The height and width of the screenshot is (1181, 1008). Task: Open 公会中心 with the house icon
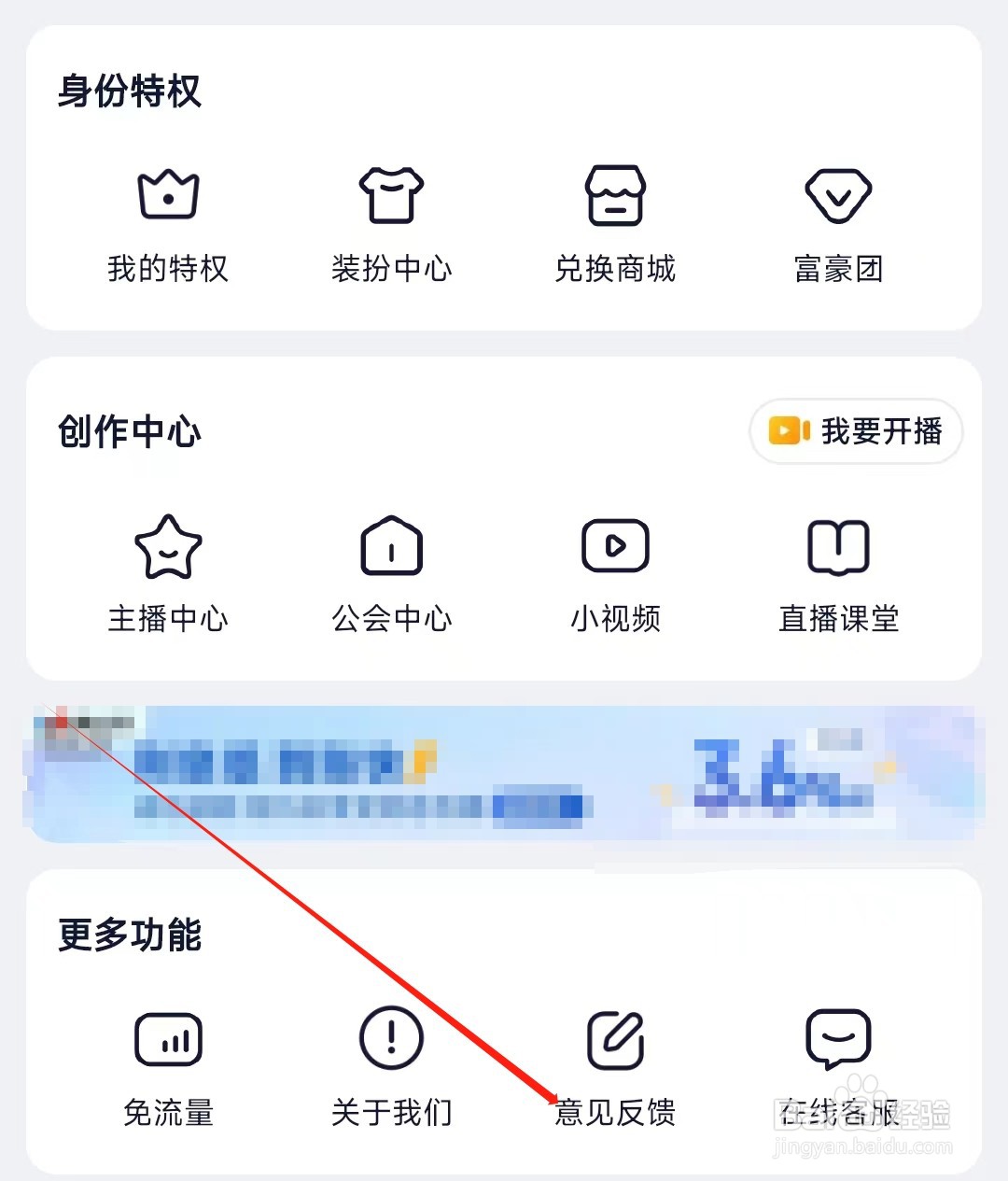(x=391, y=545)
